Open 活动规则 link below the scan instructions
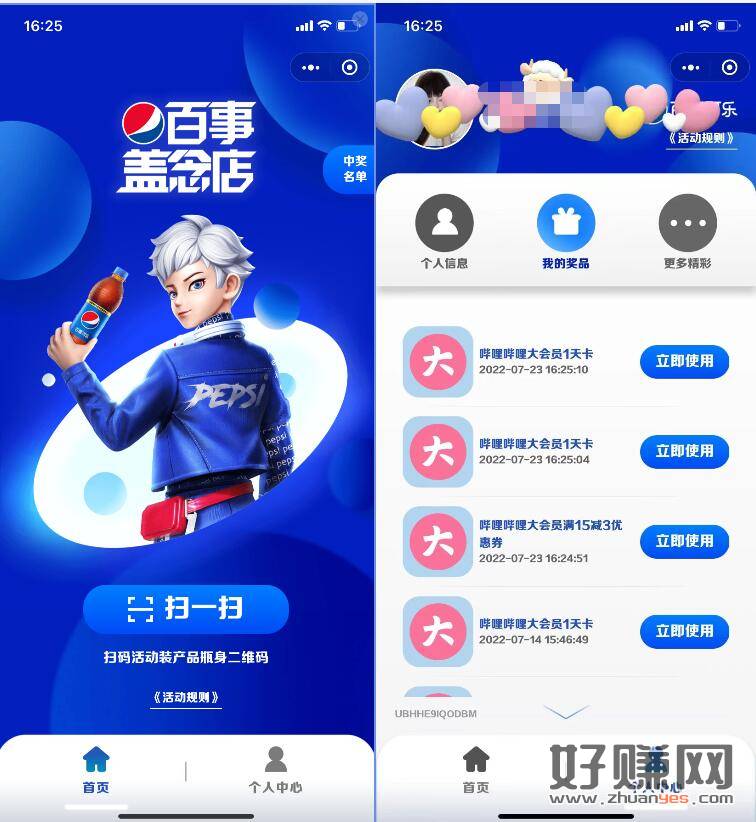This screenshot has width=756, height=822. pyautogui.click(x=186, y=697)
